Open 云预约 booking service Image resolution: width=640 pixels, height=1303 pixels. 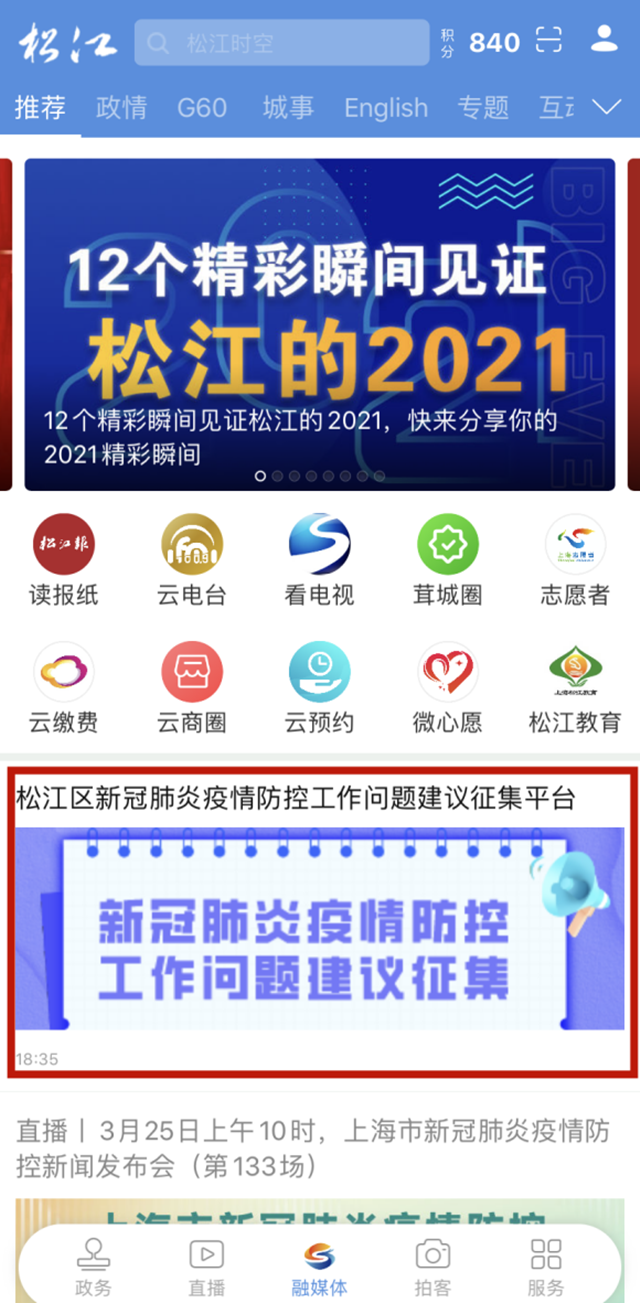(x=319, y=688)
